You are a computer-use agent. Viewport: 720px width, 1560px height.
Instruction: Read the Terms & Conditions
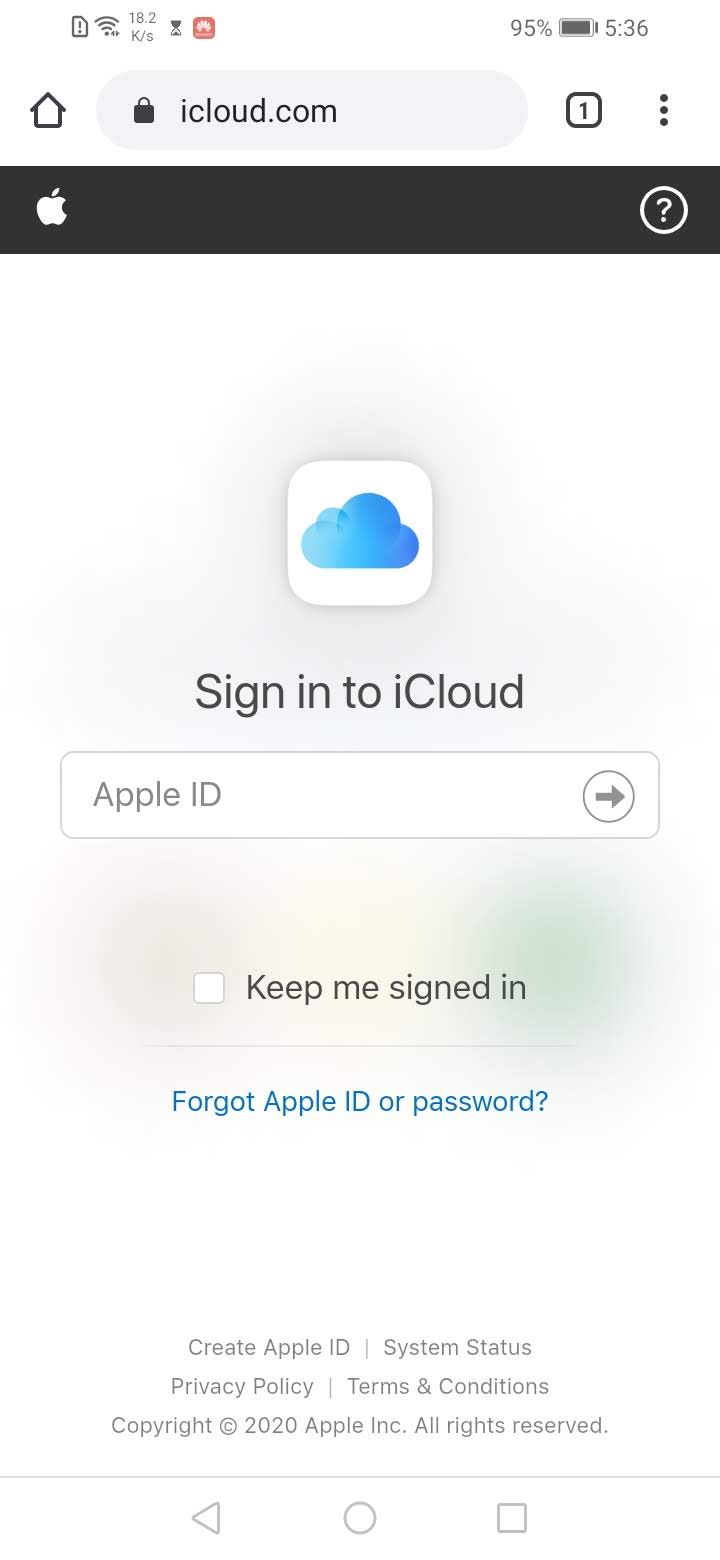[x=447, y=1386]
